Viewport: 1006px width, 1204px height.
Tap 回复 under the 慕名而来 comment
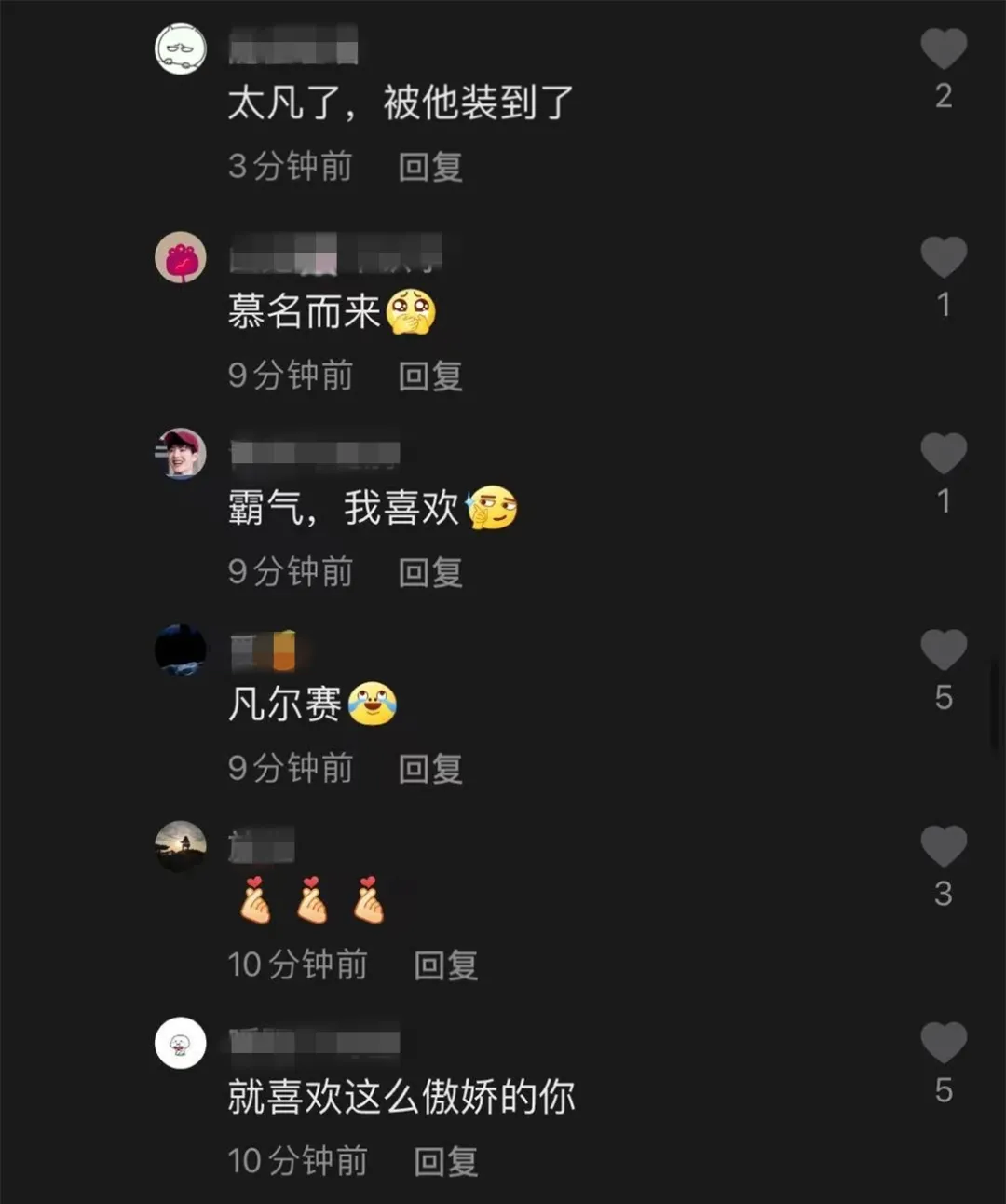coord(430,376)
